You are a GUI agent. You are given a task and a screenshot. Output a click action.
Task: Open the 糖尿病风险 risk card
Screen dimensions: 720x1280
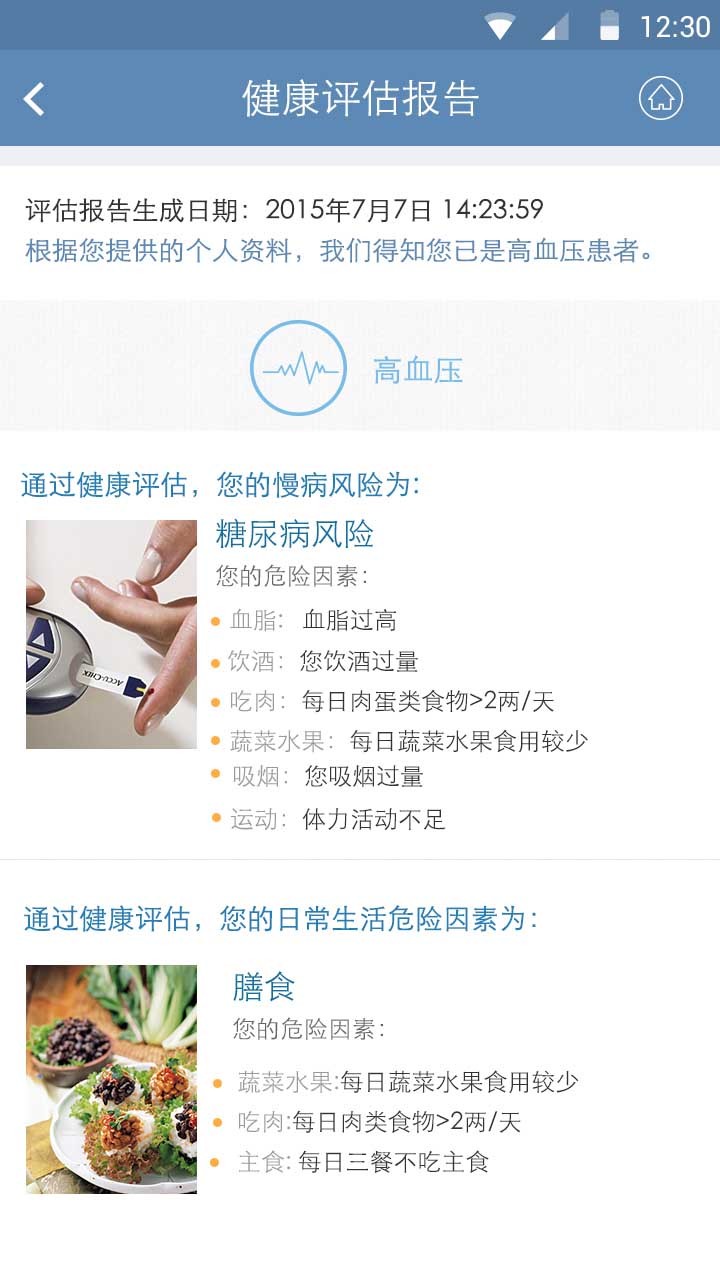click(295, 535)
